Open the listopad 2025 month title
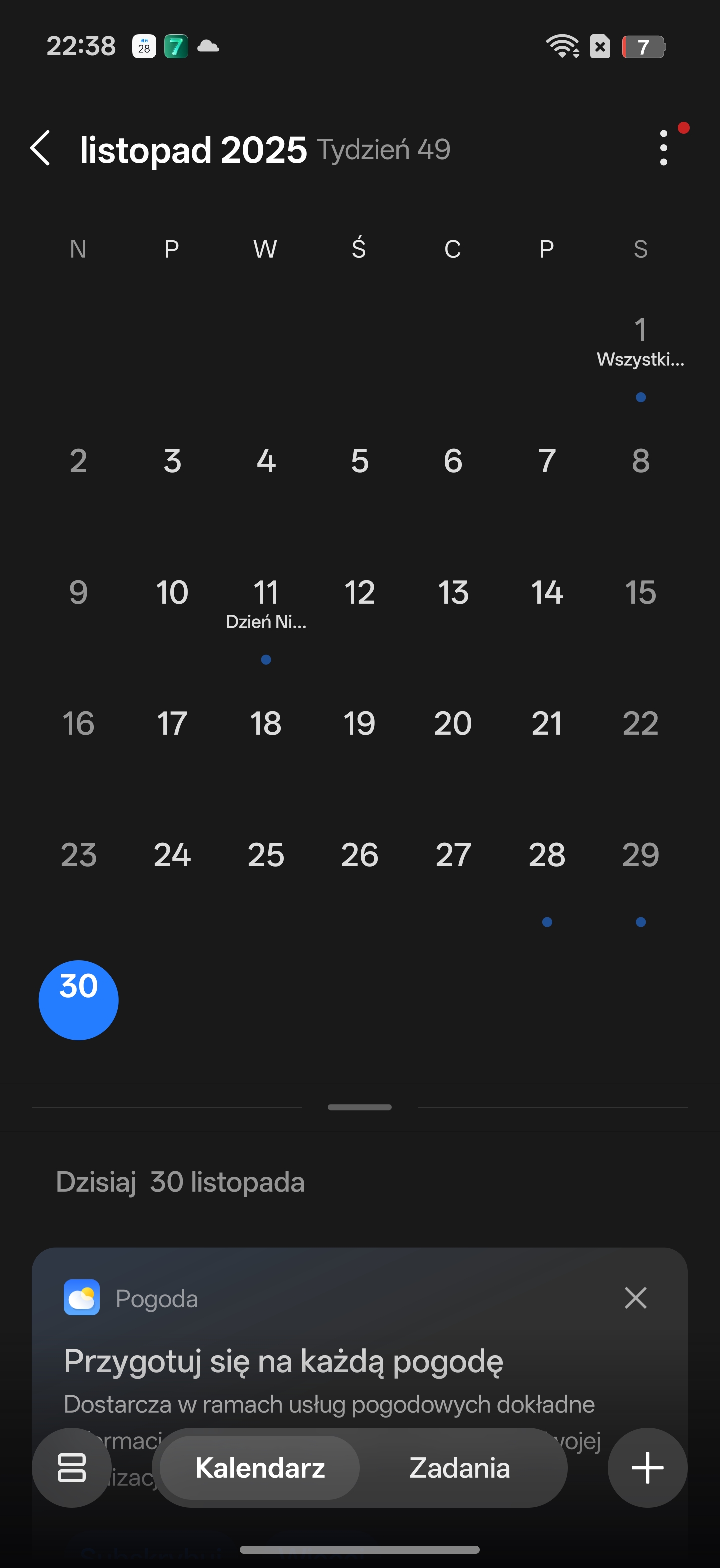Screen dimensions: 720x1568 click(193, 149)
